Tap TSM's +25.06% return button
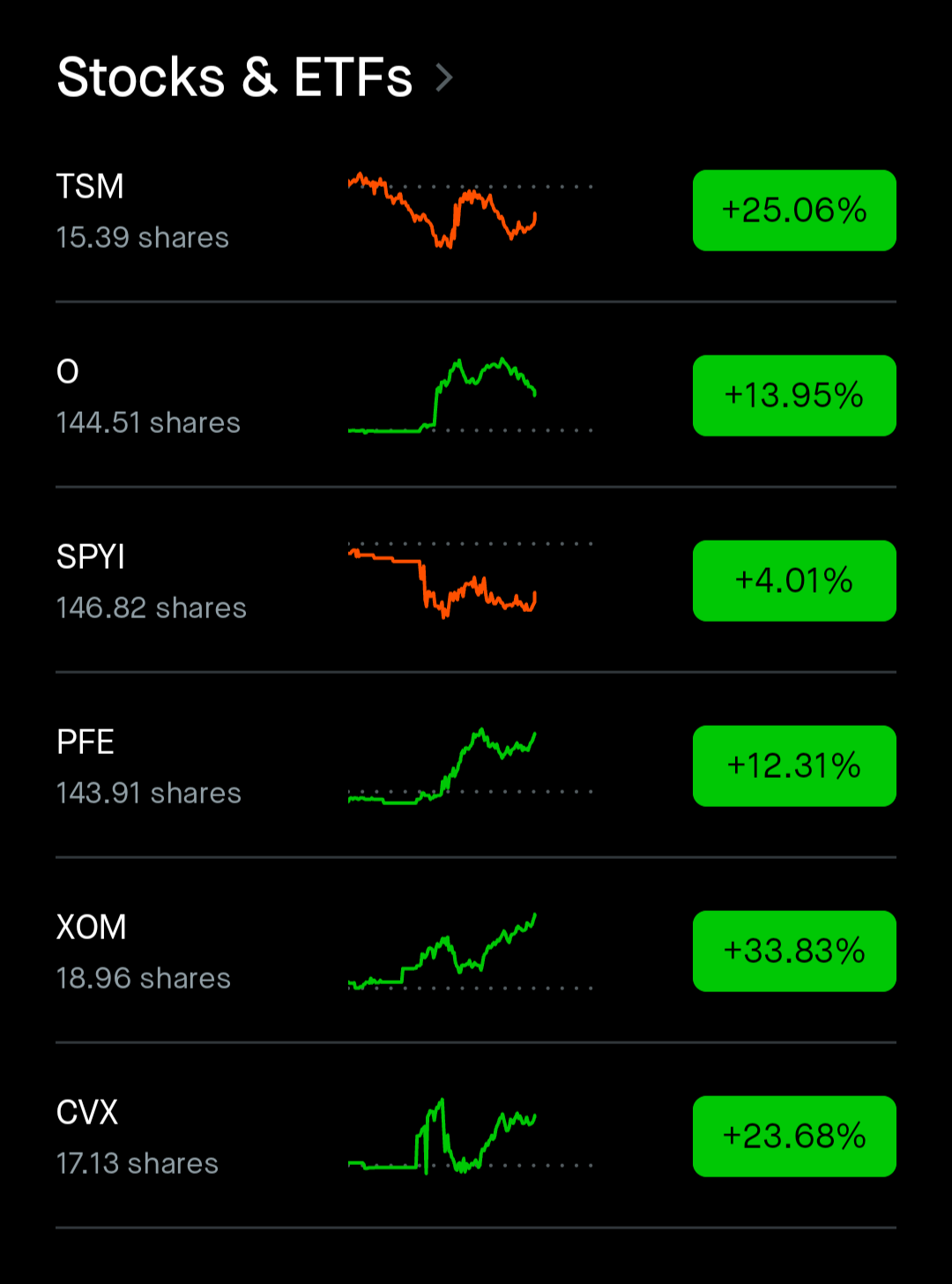 click(x=794, y=211)
